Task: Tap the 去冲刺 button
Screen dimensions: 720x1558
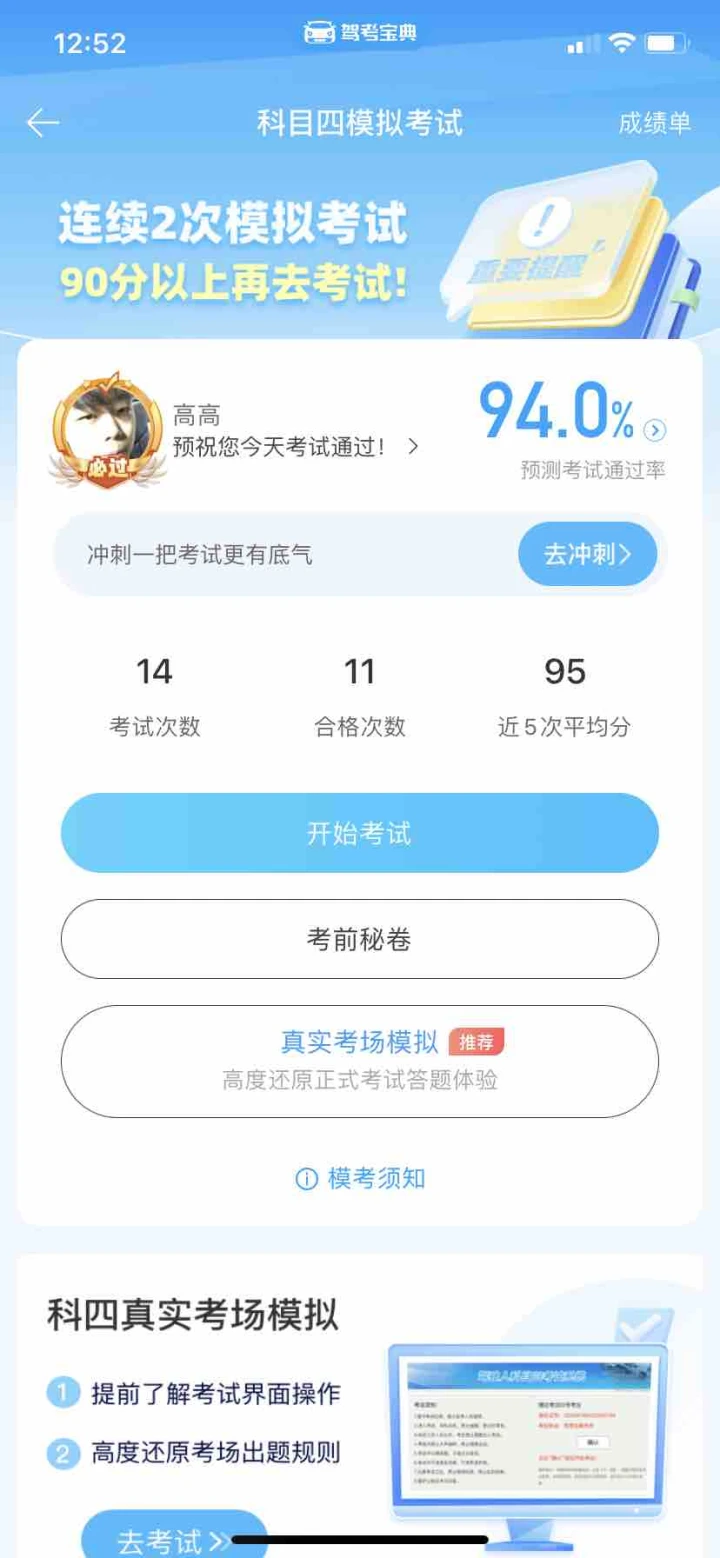Action: [x=587, y=555]
